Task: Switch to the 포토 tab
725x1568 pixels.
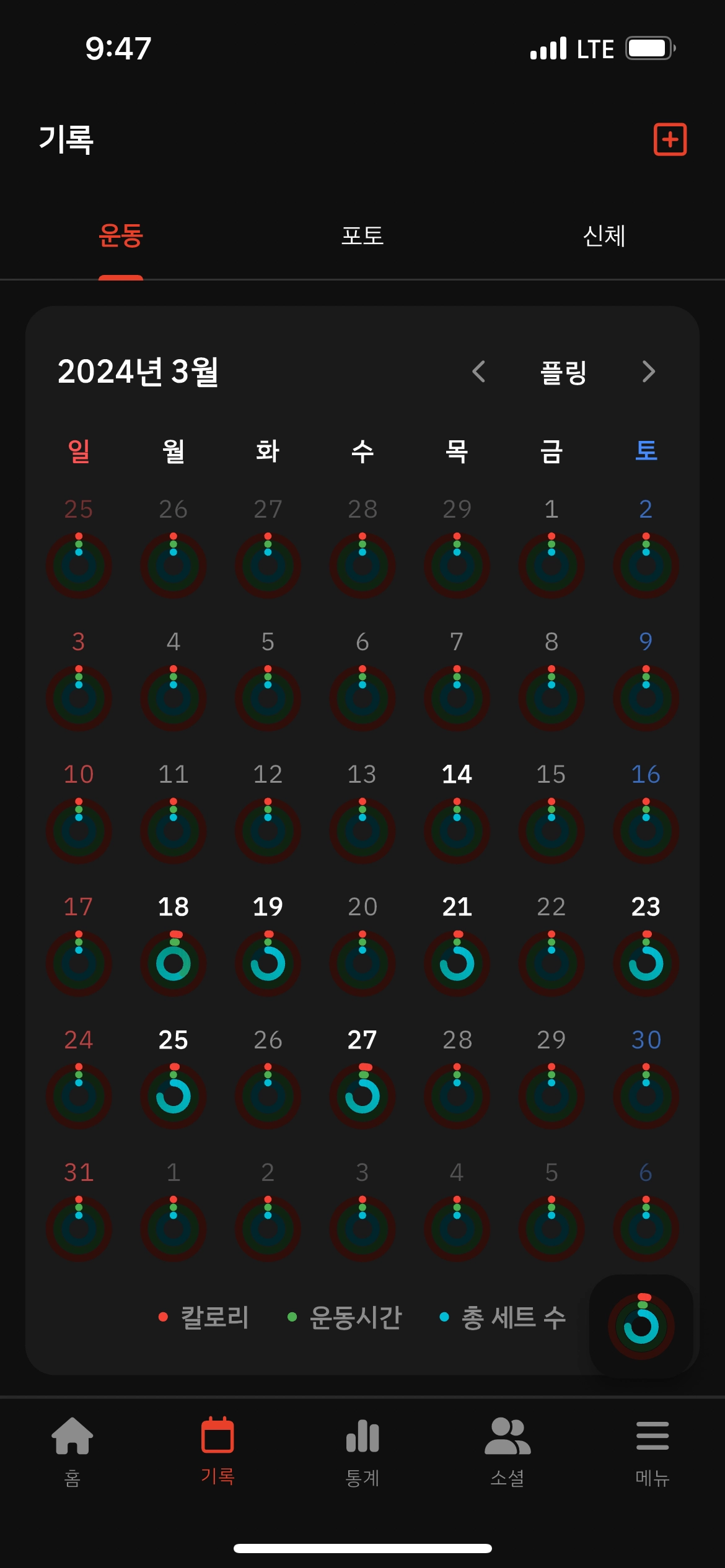Action: (362, 236)
